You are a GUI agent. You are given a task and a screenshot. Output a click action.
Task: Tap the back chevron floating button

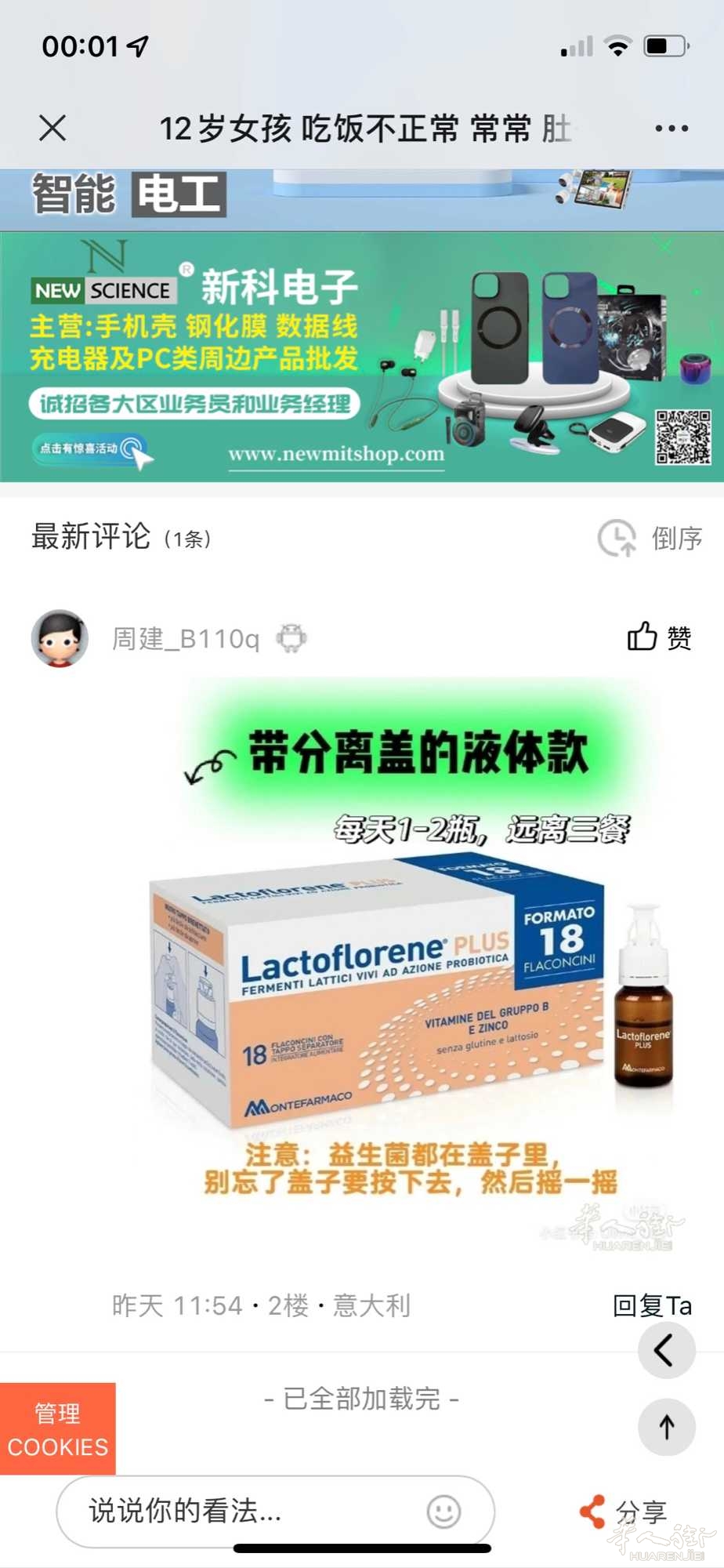[x=666, y=1350]
